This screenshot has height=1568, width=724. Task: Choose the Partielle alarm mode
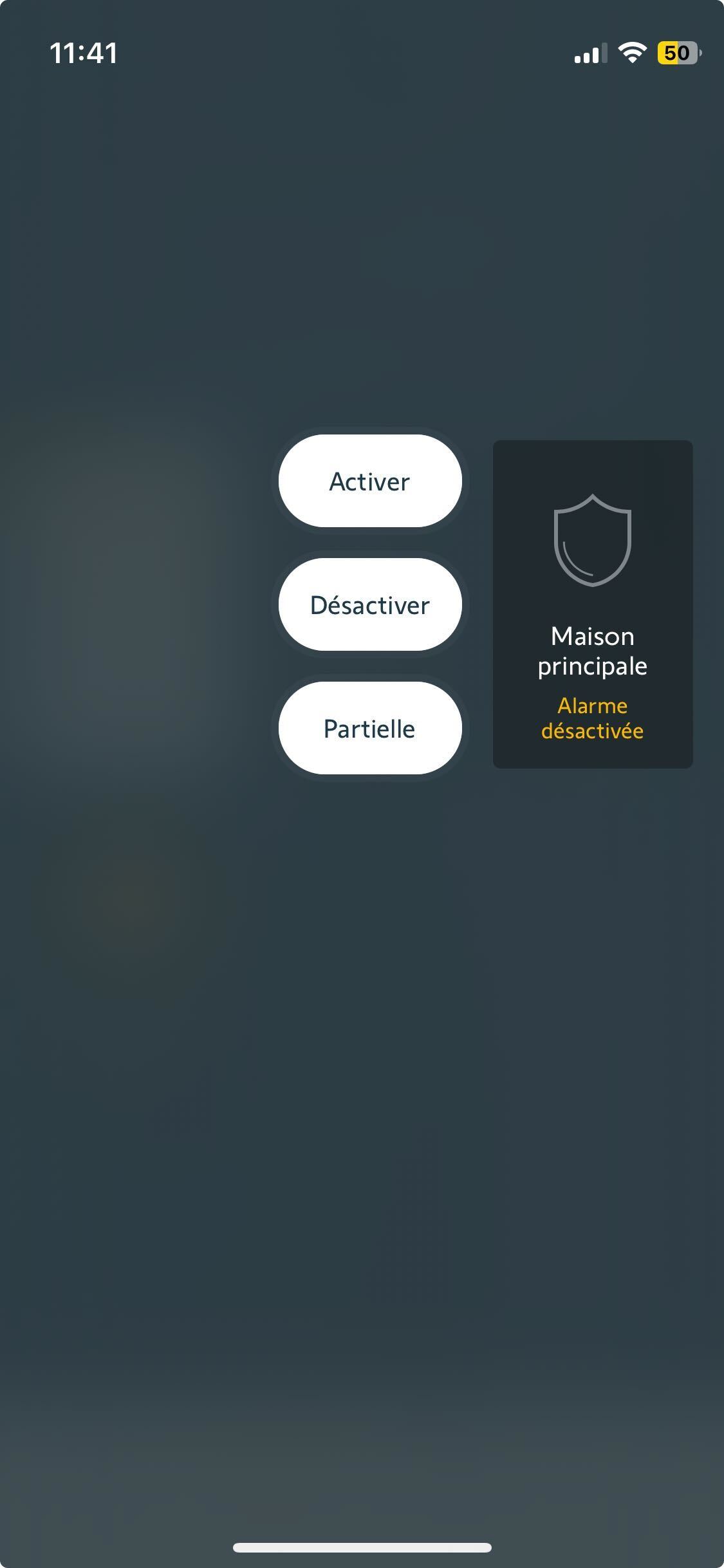tap(370, 728)
